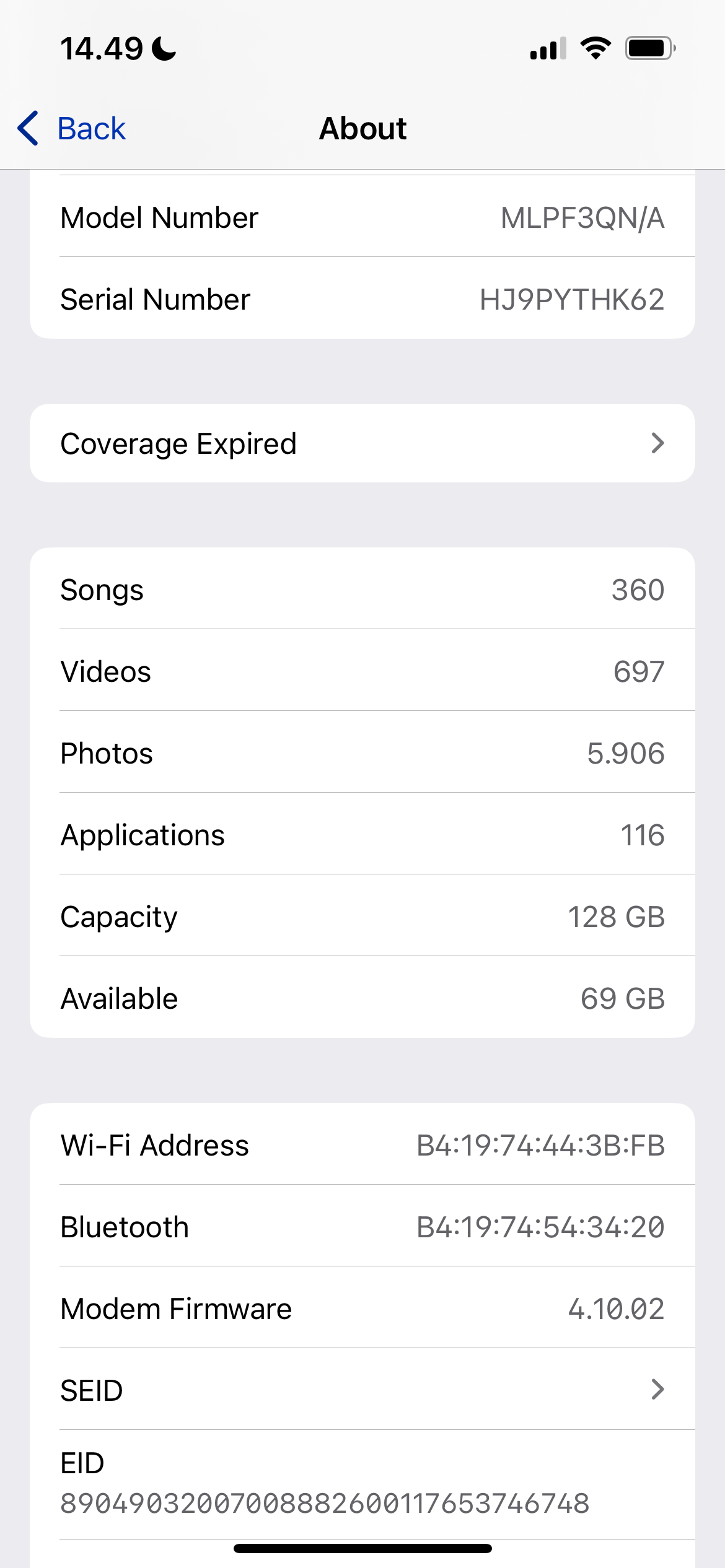Select the Serial Number value
The width and height of the screenshot is (725, 1568).
pyautogui.click(x=573, y=298)
